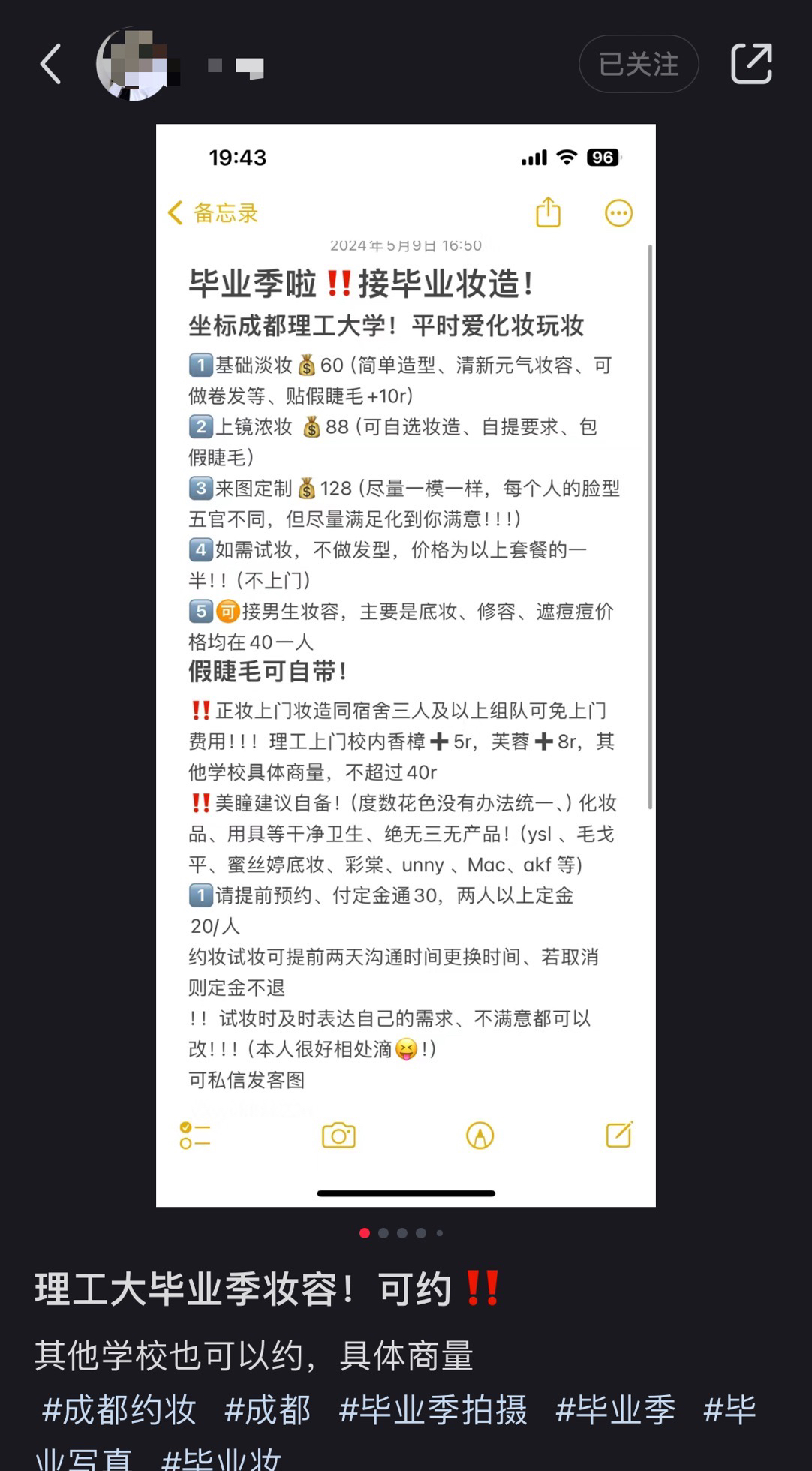
Task: Open the #毕业季拍摄 hashtag
Action: [x=432, y=1410]
